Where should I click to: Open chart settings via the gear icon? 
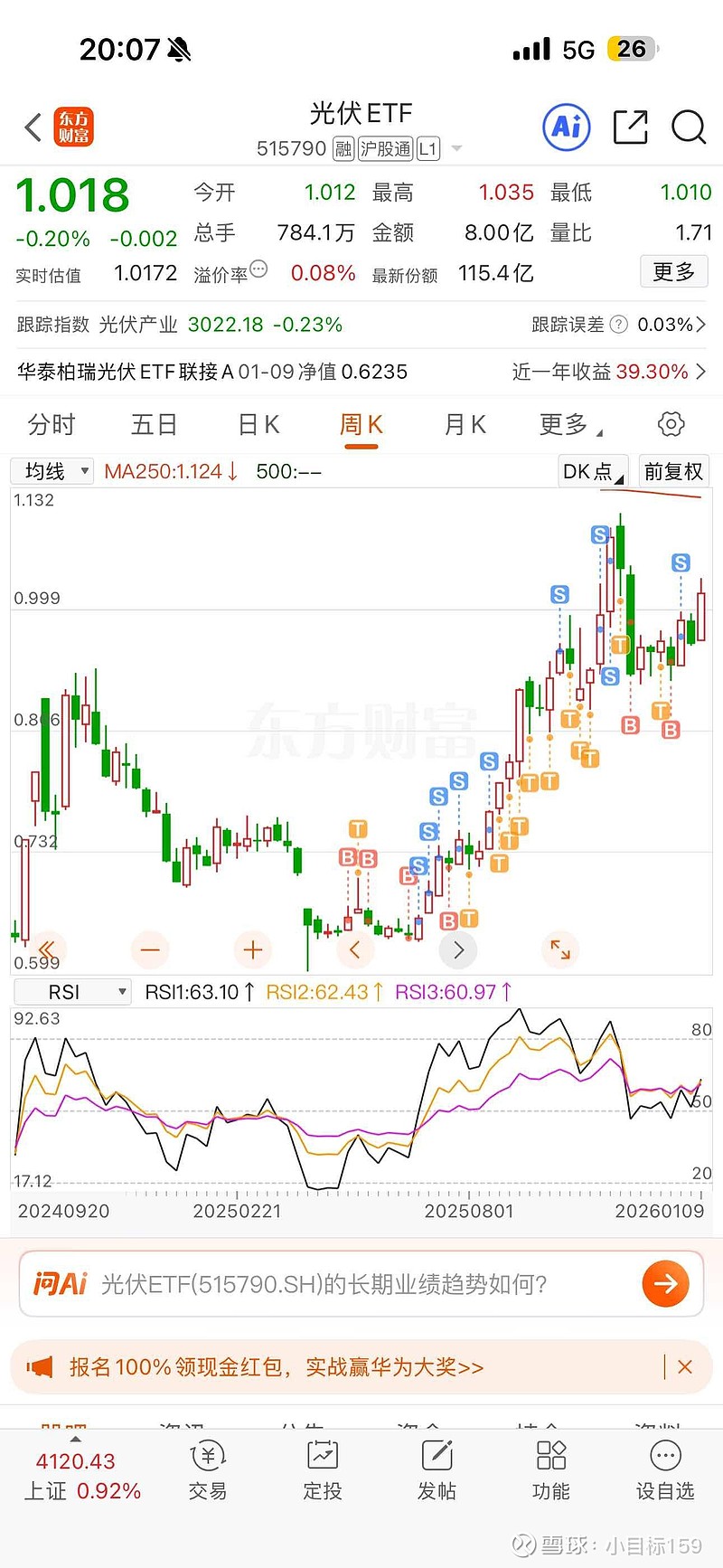pos(671,423)
